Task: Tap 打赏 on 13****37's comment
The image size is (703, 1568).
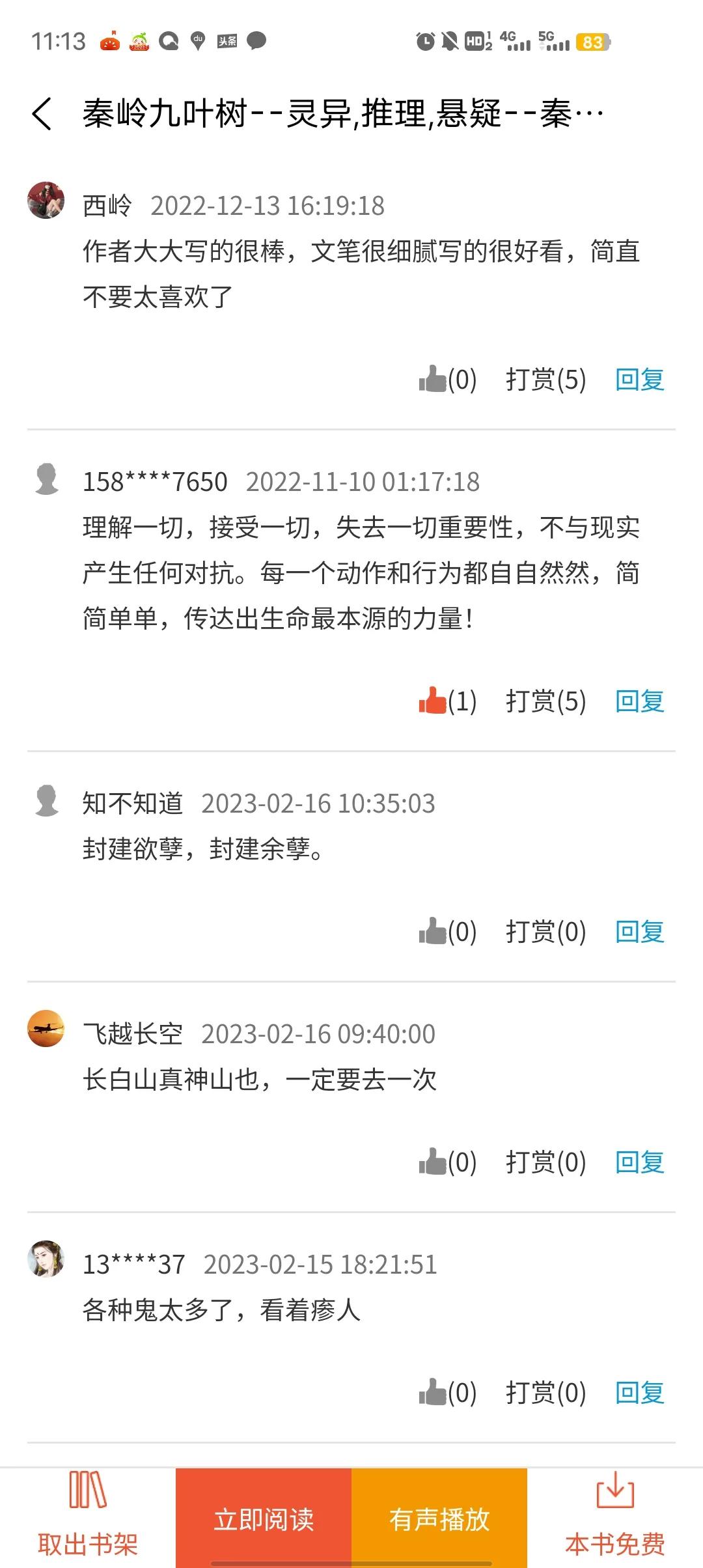Action: click(x=545, y=1393)
